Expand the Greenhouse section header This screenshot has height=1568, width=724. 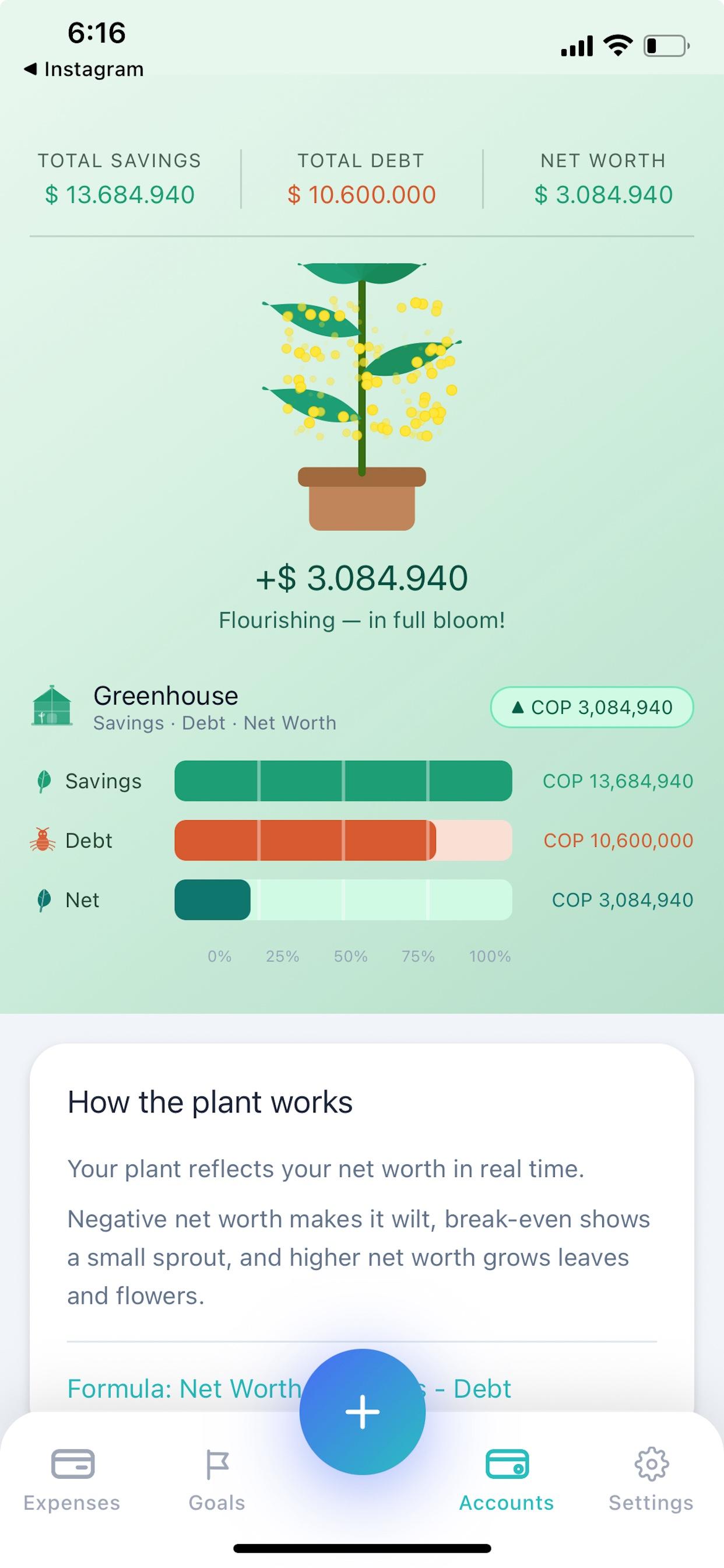(x=165, y=696)
